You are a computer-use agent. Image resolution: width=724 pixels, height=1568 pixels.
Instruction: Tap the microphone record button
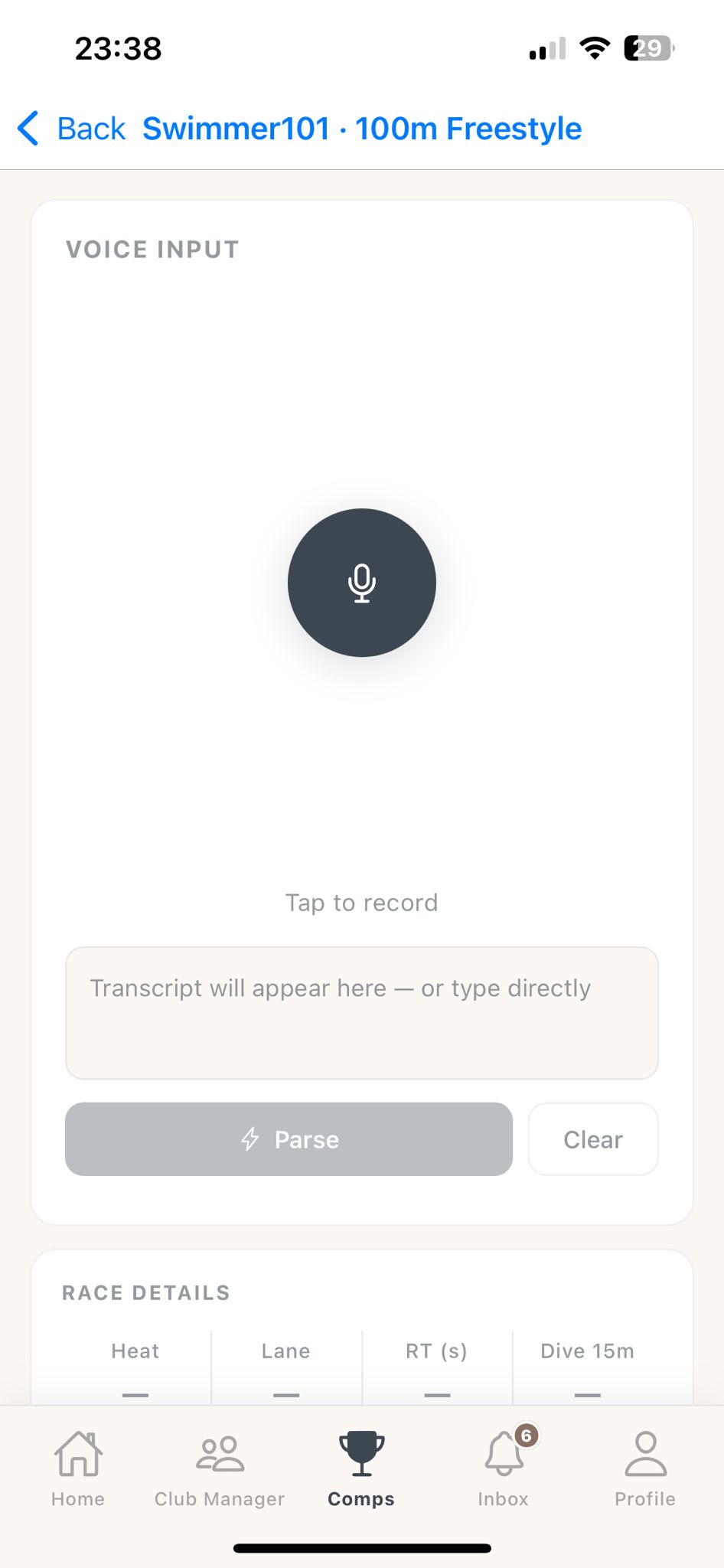click(361, 583)
